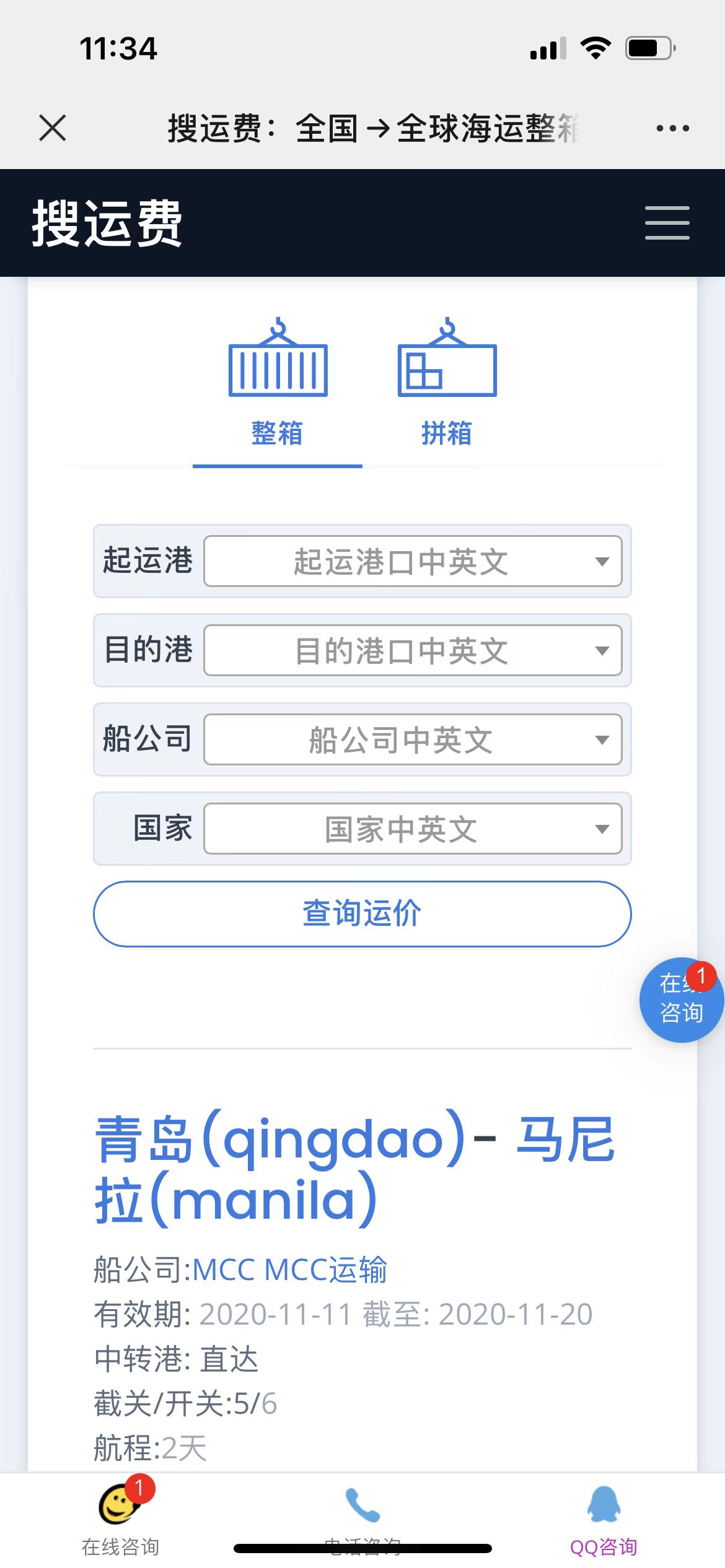
Task: Expand the 起运港 dropdown
Action: [x=413, y=561]
